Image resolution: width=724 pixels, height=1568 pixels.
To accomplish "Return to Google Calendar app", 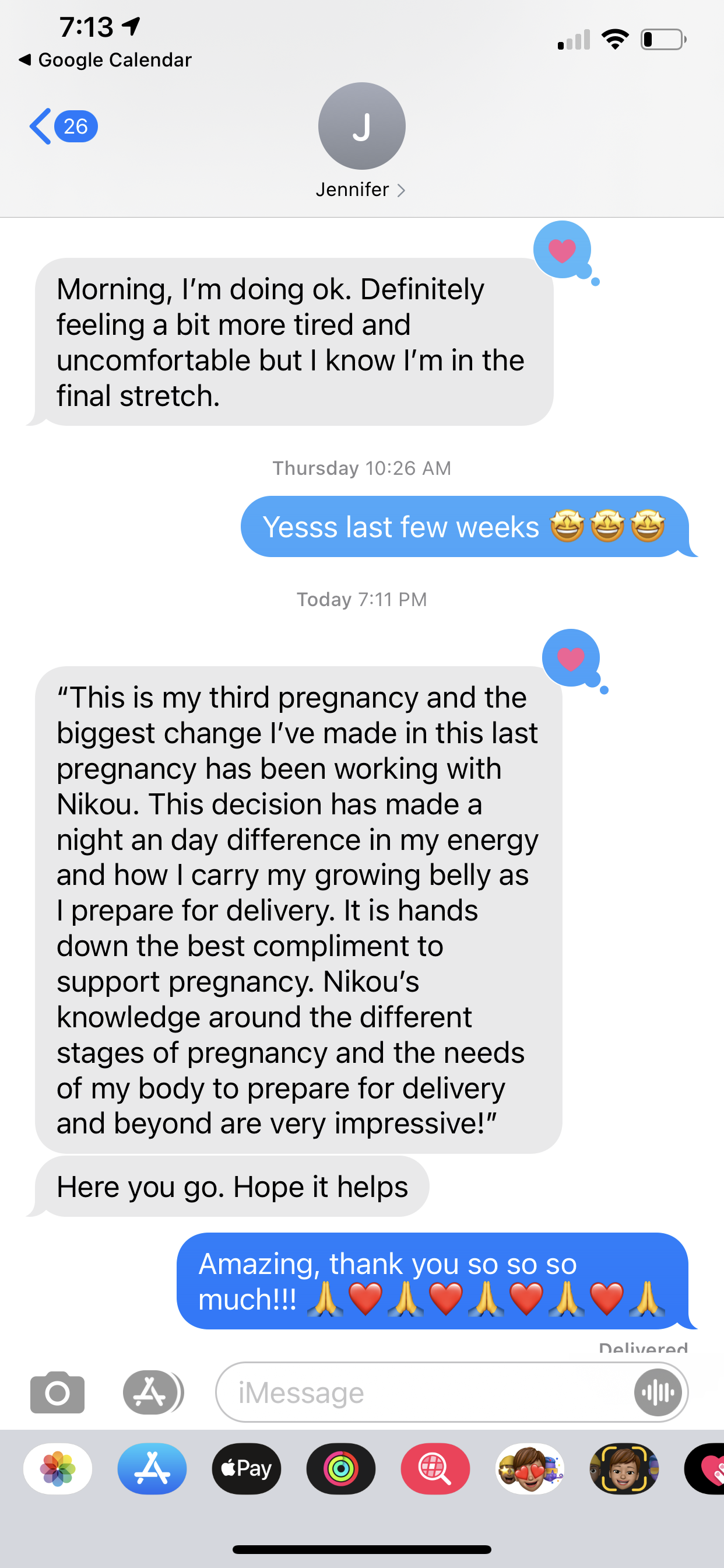I will pos(106,60).
